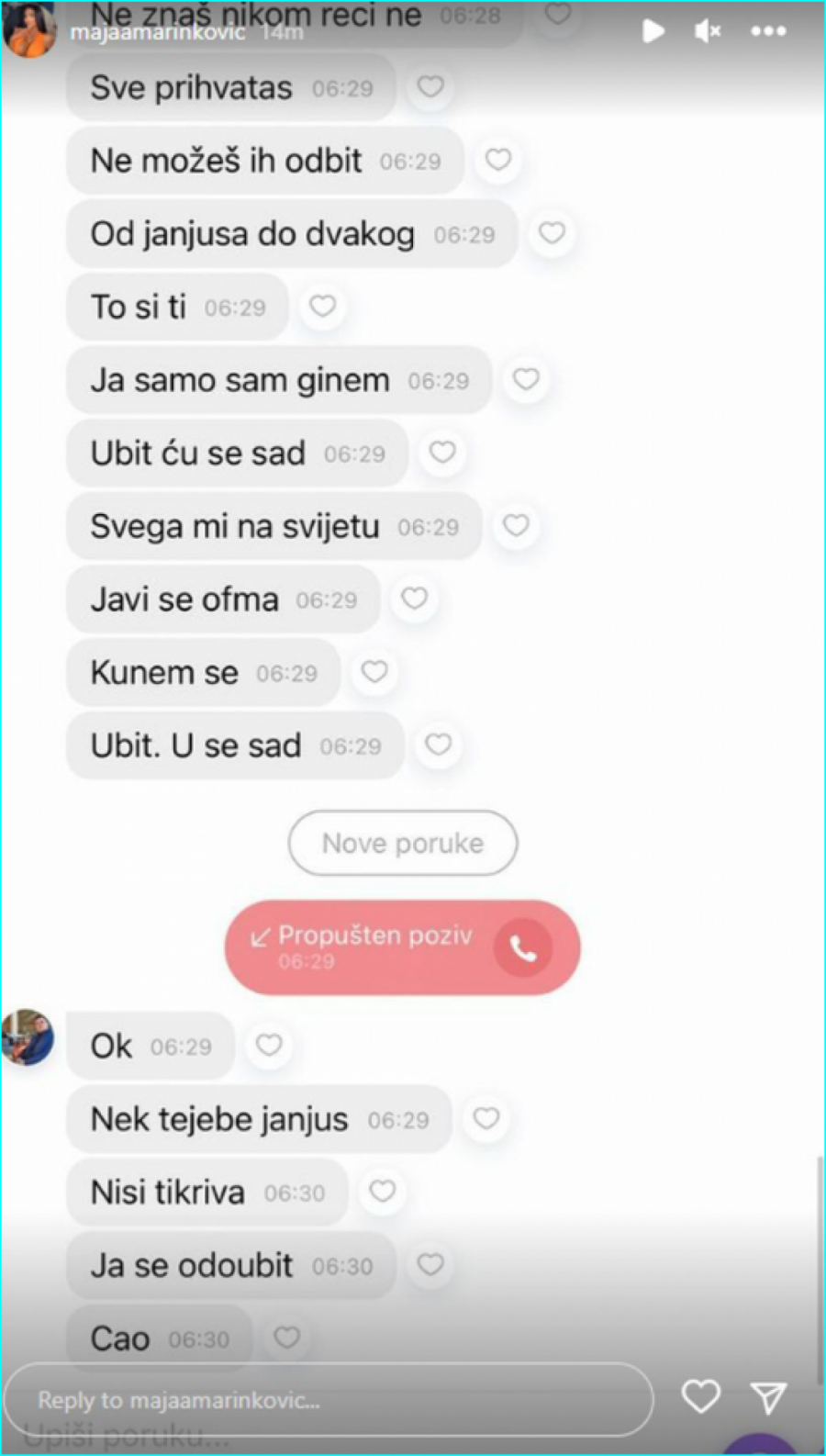Open the Reply to majaamarinkovic message field

[329, 1399]
